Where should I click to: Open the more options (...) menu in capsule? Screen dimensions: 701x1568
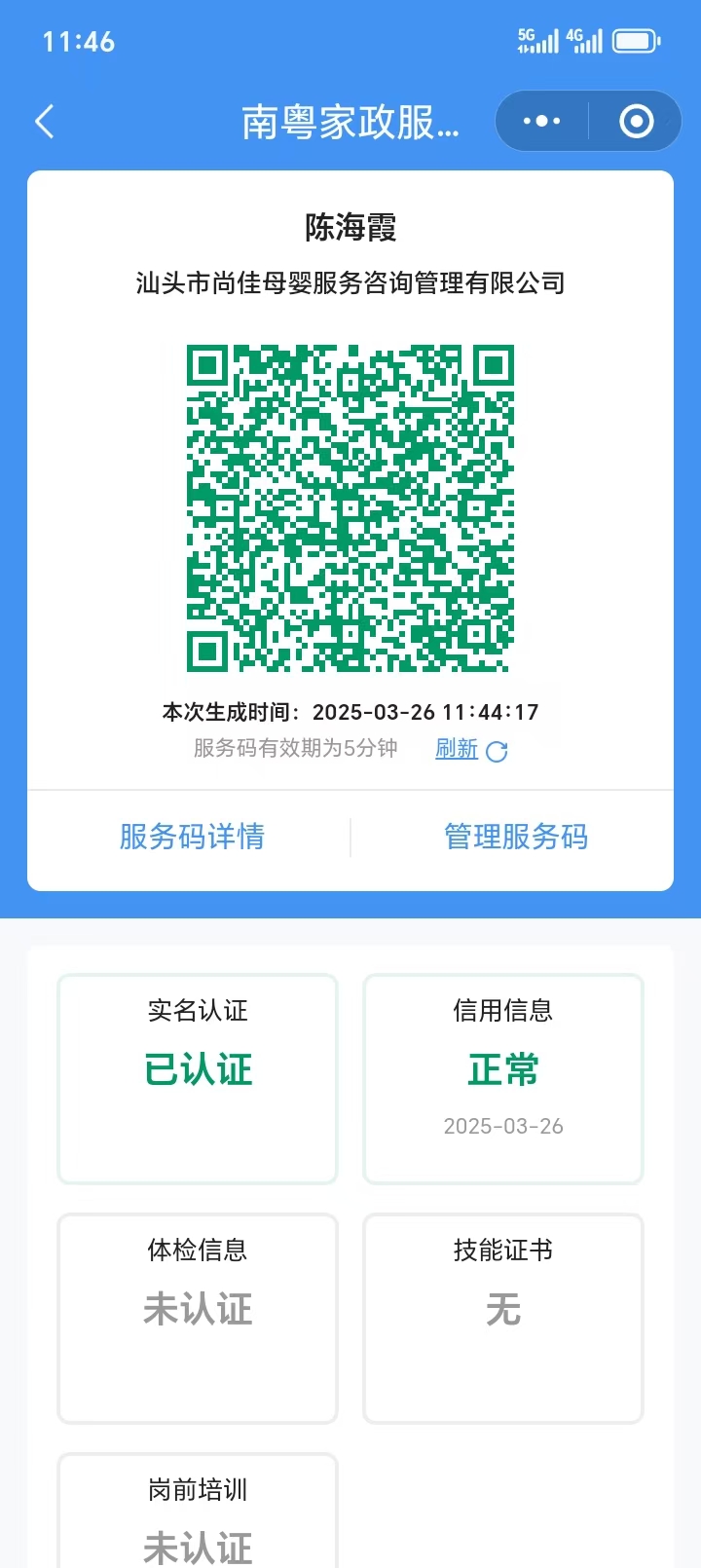tap(541, 121)
